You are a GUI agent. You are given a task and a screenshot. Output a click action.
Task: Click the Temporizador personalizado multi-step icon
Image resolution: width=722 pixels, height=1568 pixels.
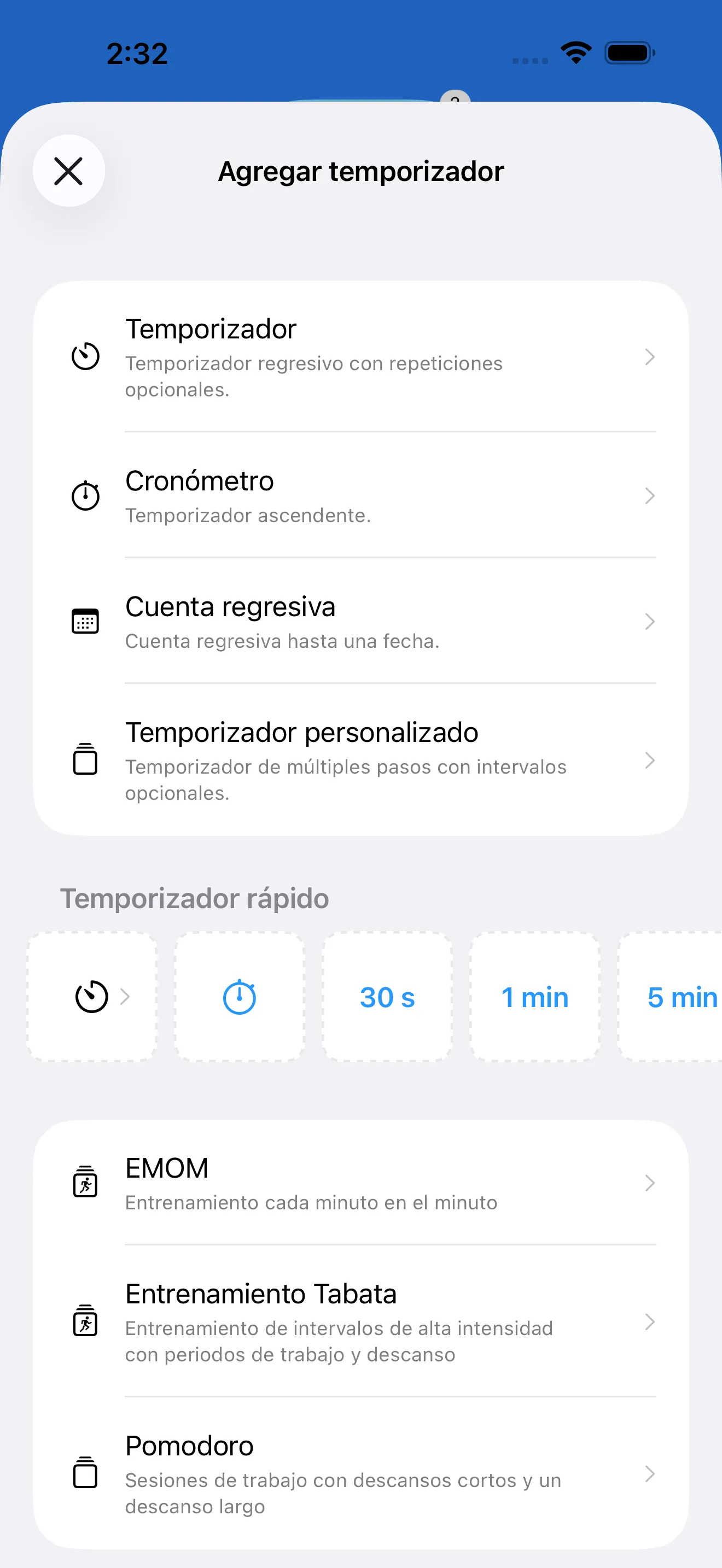[x=85, y=760]
